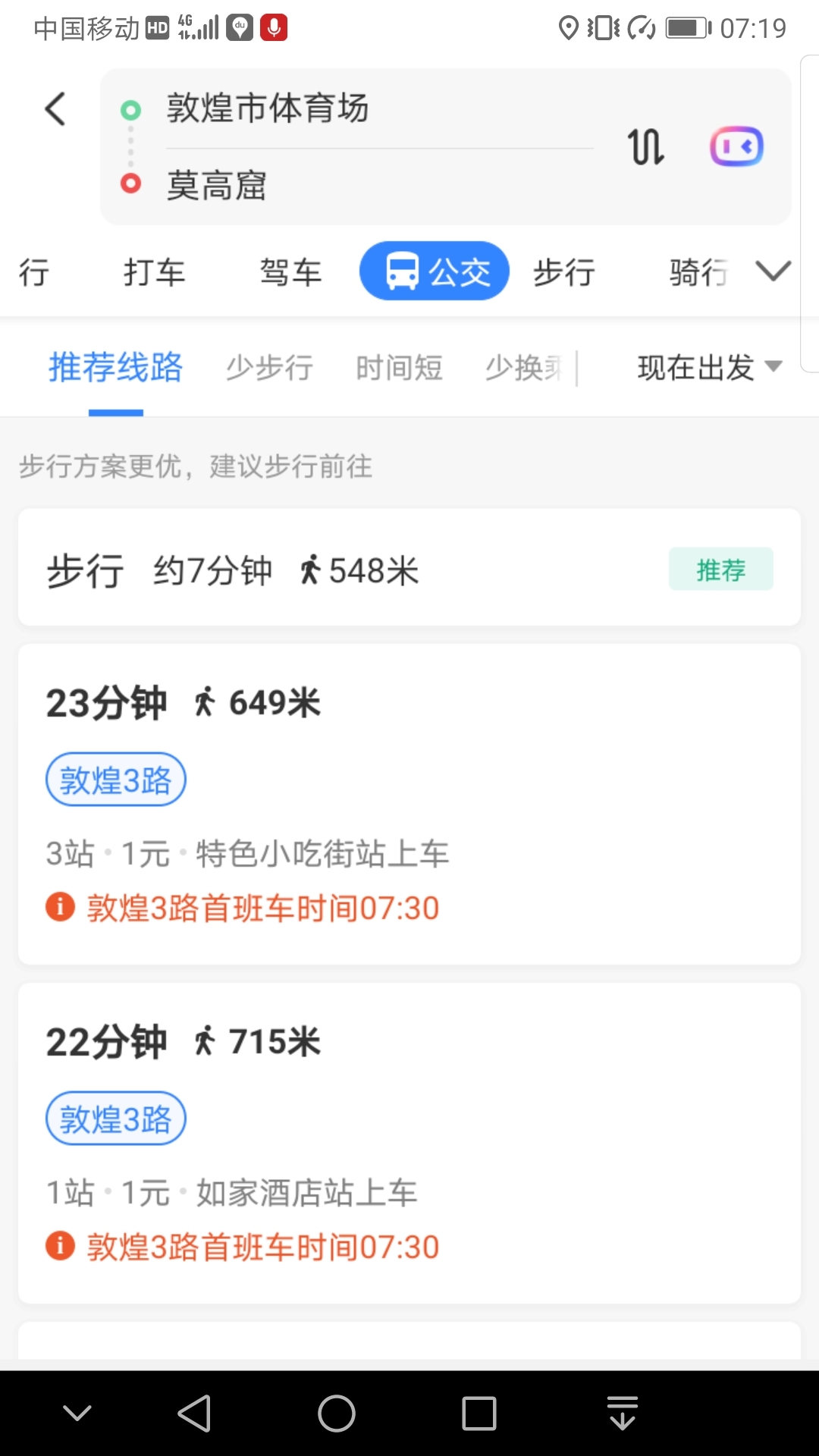Filter routes by 少步行
The height and width of the screenshot is (1456, 819).
click(x=270, y=369)
